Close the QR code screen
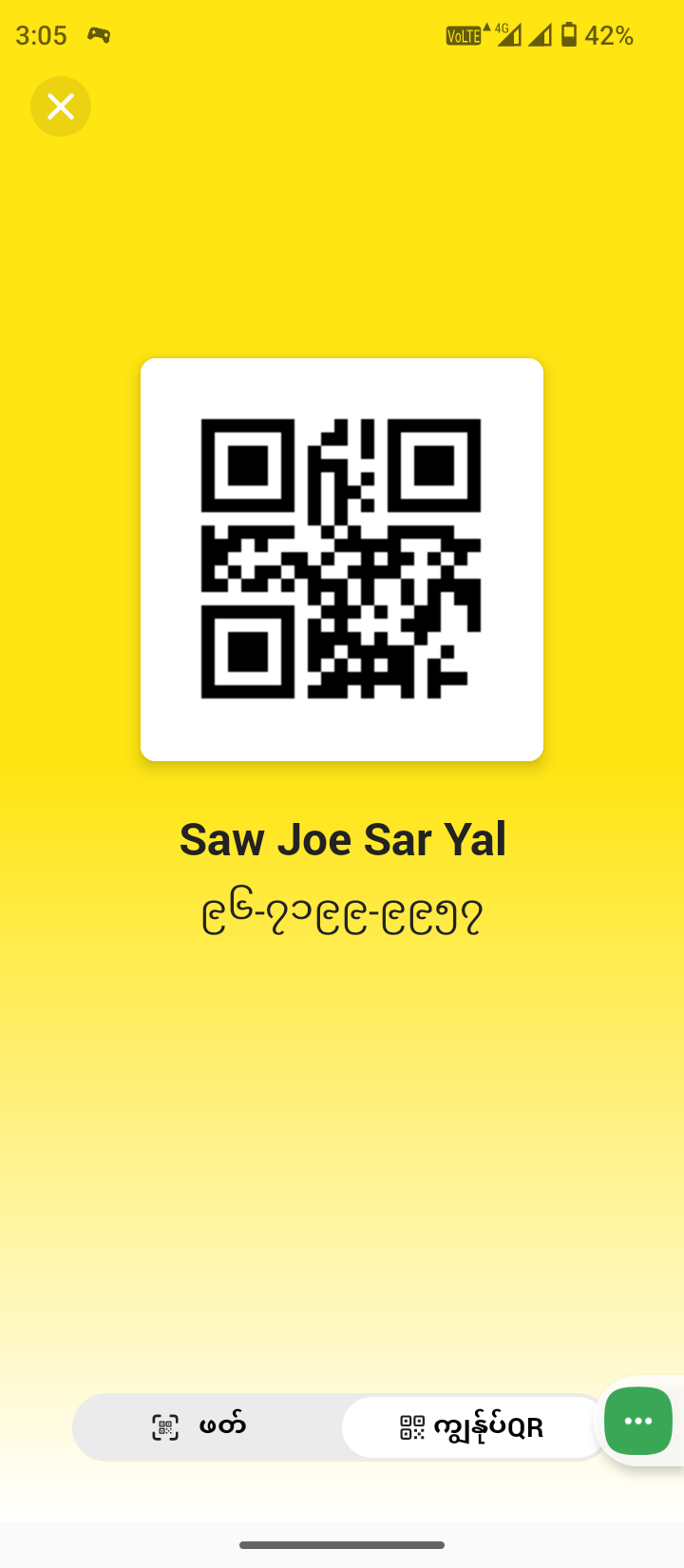Viewport: 684px width, 1568px height. click(61, 106)
